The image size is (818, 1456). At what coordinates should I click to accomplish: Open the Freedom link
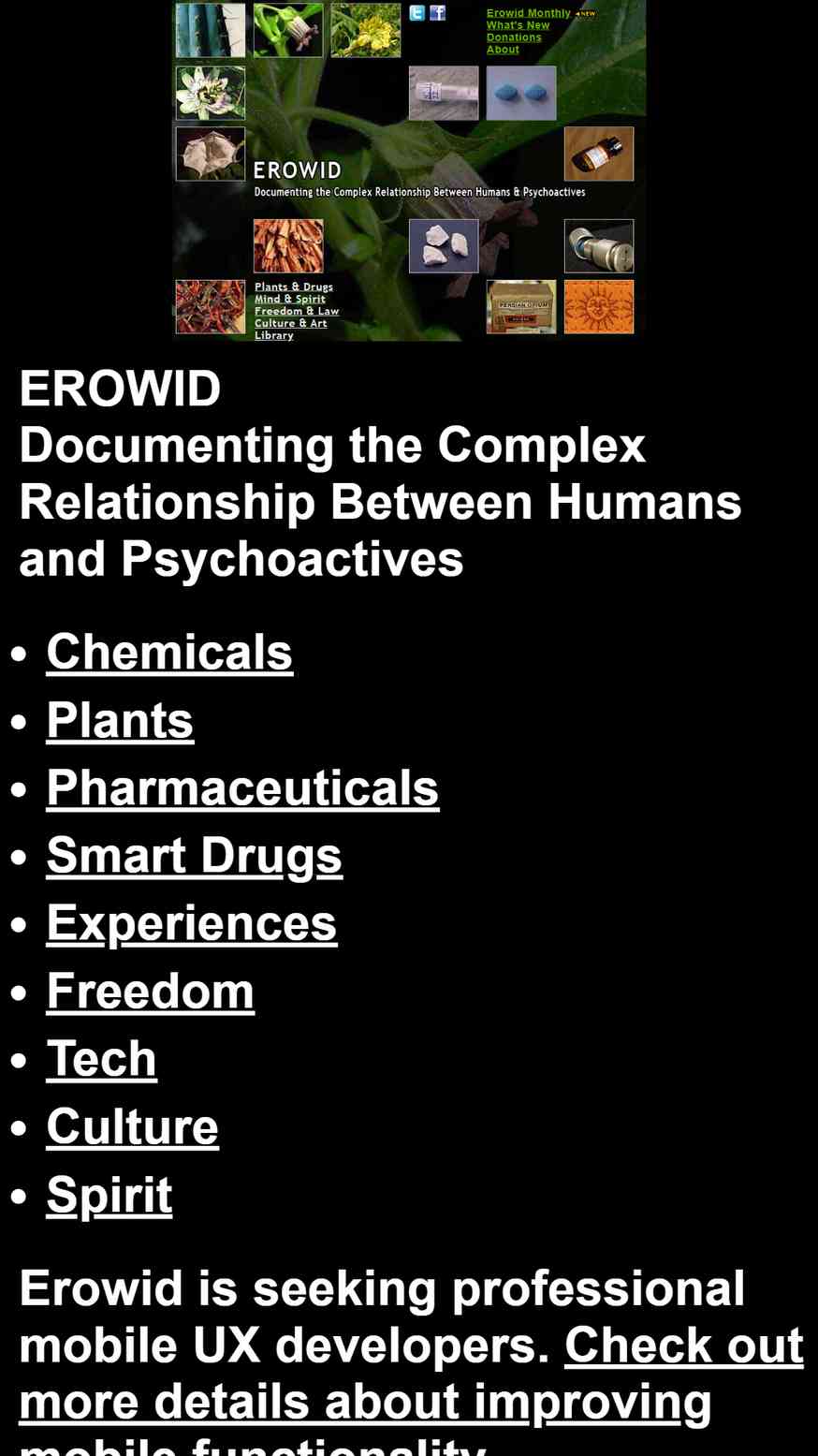150,992
